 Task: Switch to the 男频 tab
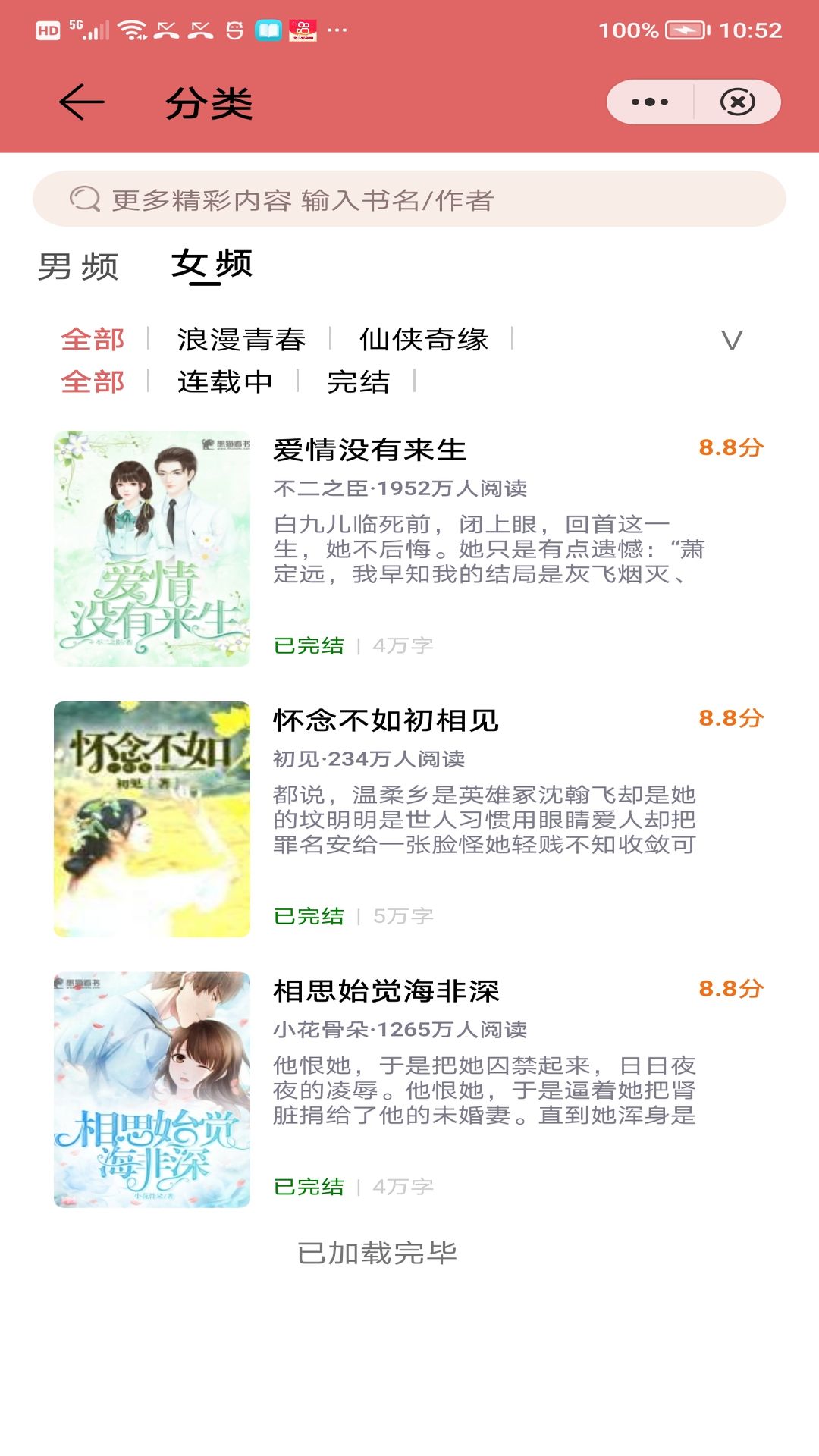78,266
